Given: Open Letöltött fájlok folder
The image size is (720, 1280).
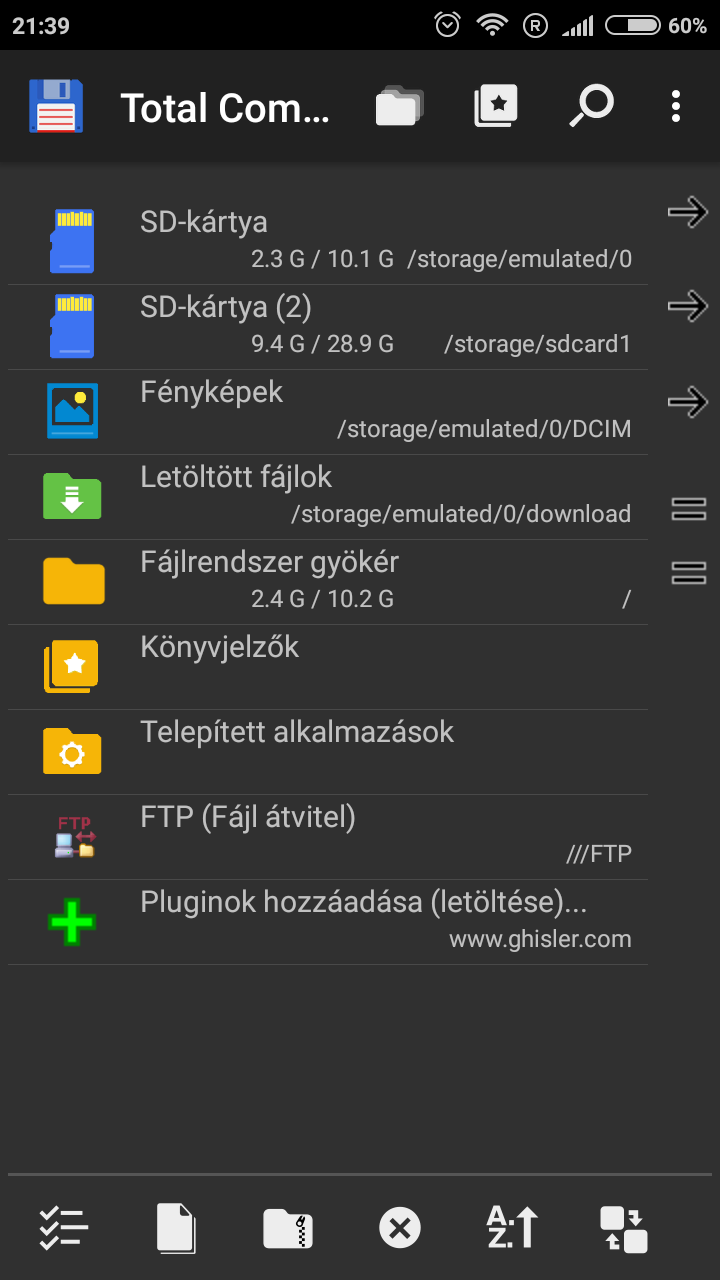Looking at the screenshot, I should [328, 497].
